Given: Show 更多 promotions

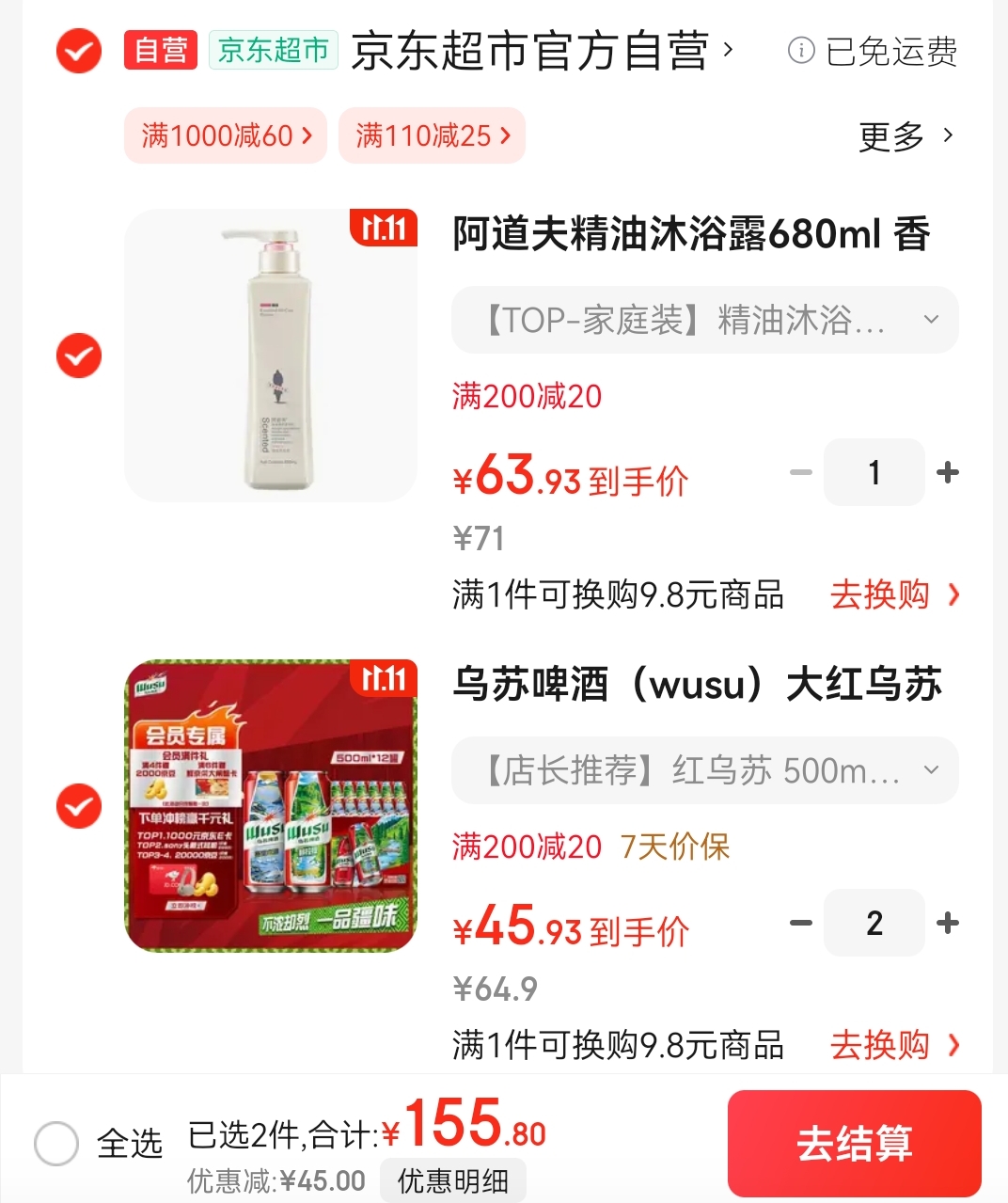Looking at the screenshot, I should 906,137.
